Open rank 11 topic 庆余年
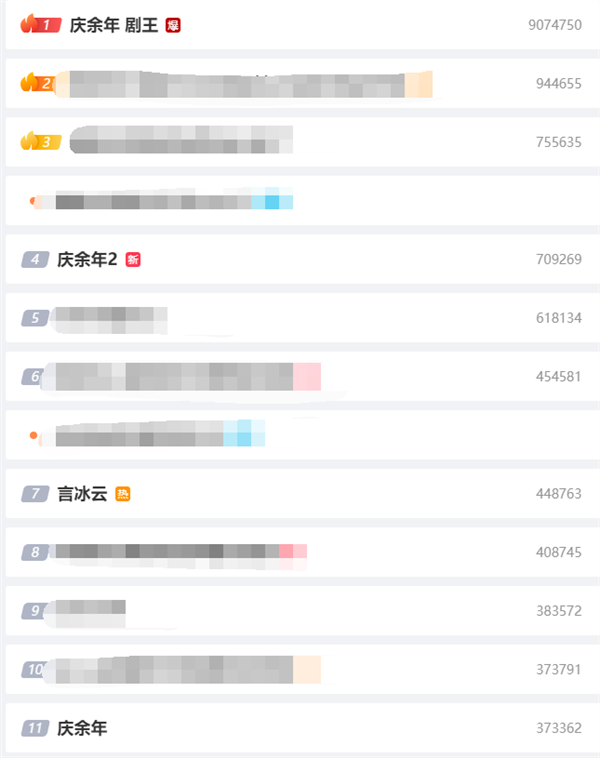This screenshot has height=758, width=600. pos(82,728)
